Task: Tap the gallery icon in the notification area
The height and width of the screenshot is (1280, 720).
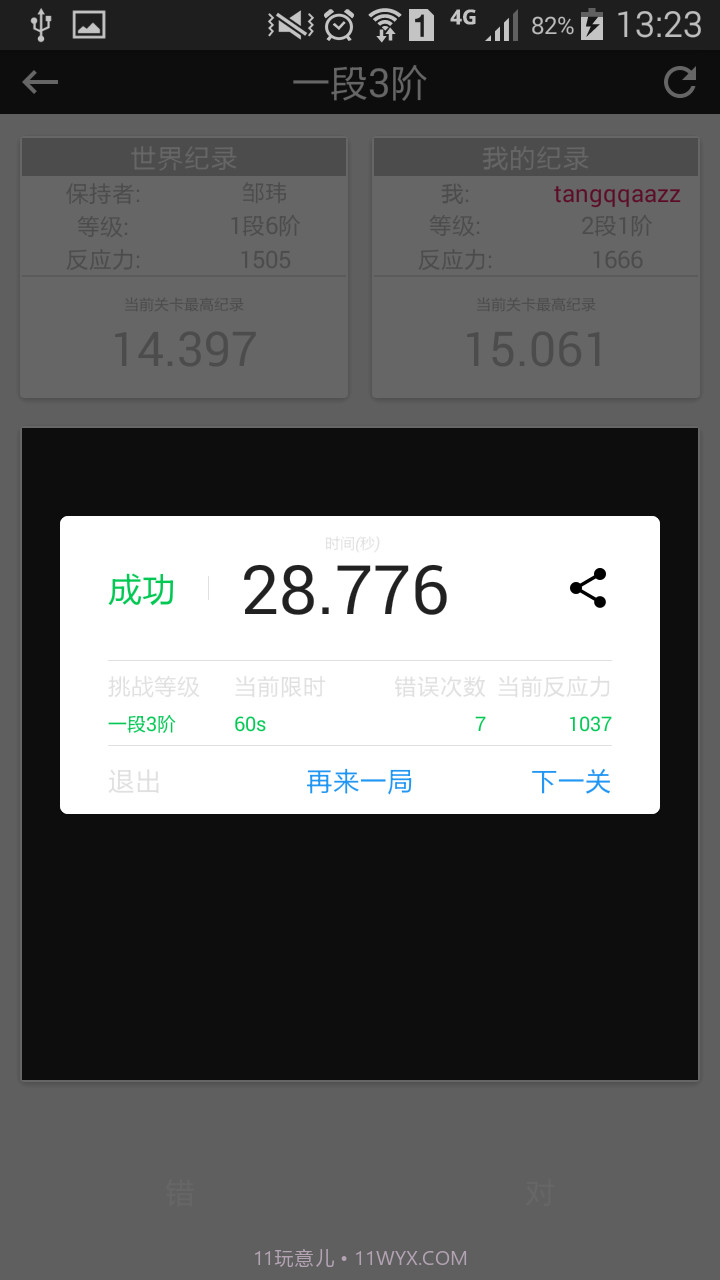Action: pos(88,23)
